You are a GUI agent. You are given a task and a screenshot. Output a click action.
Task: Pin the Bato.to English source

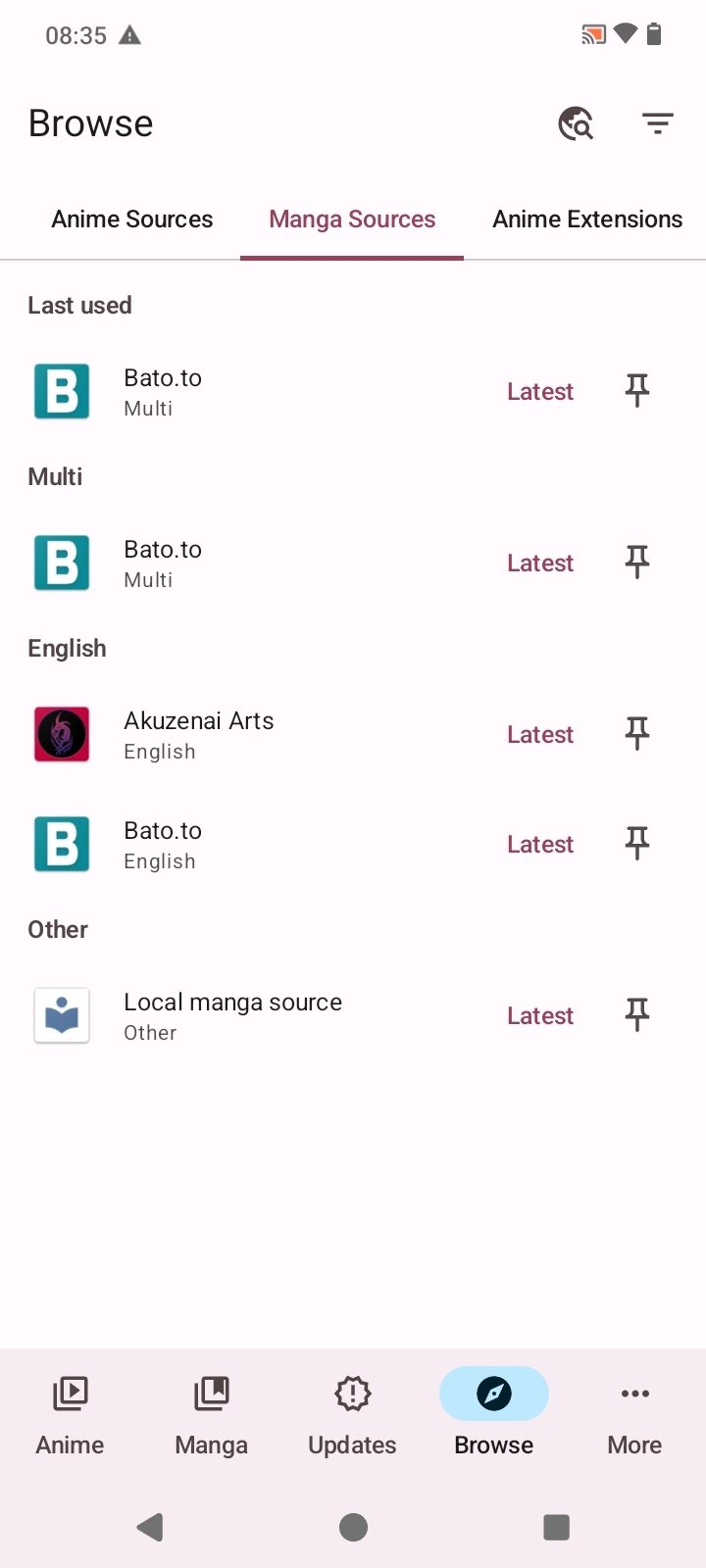click(637, 844)
